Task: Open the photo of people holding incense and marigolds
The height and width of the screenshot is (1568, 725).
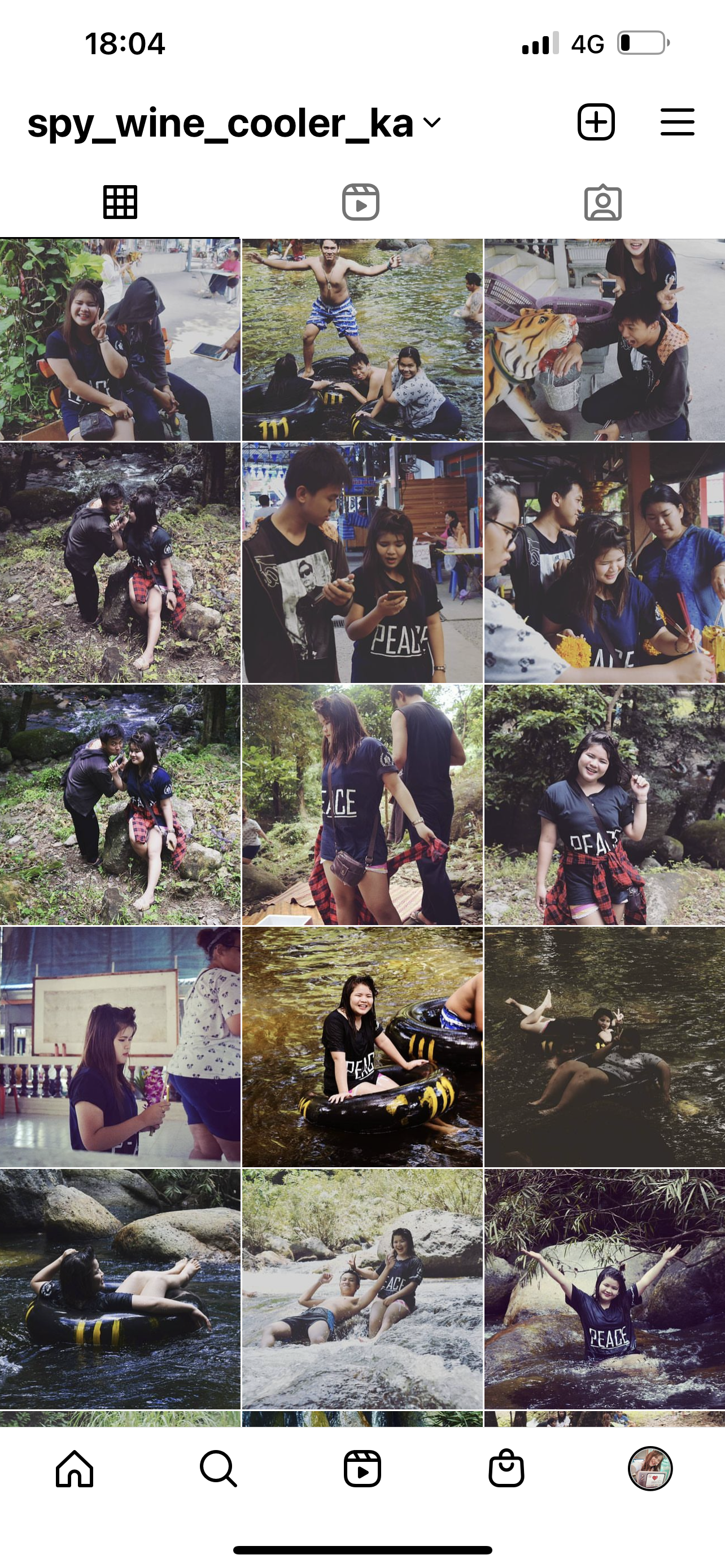Action: 604,562
